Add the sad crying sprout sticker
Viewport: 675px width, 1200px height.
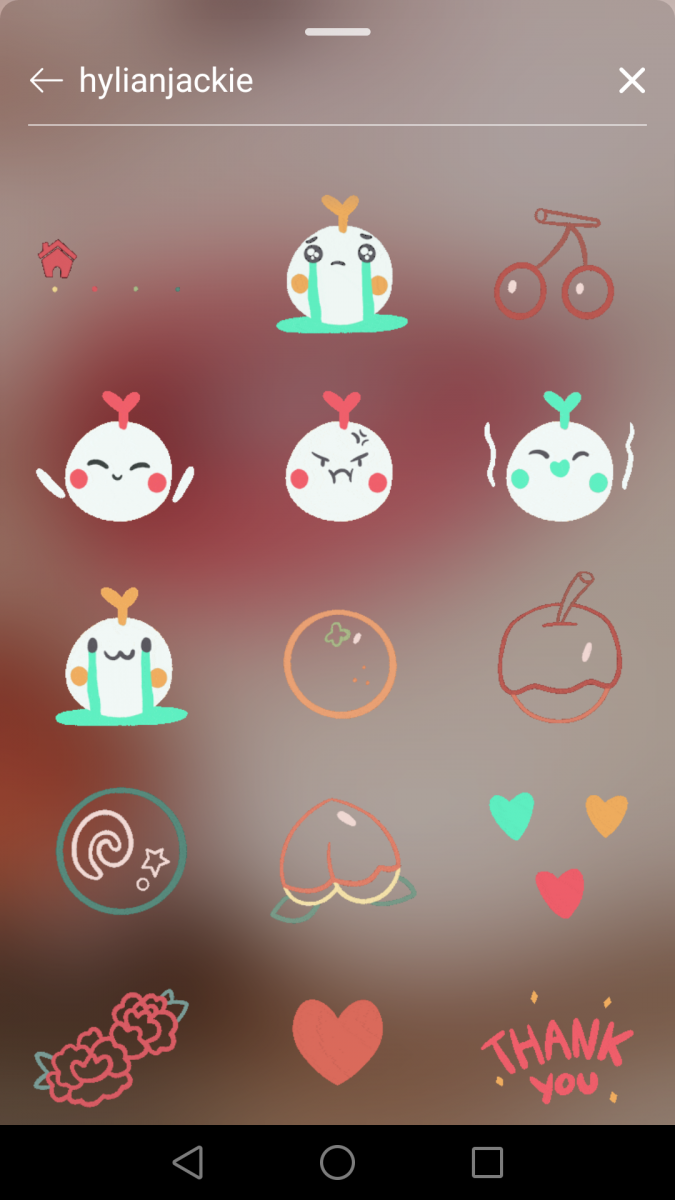tap(341, 266)
